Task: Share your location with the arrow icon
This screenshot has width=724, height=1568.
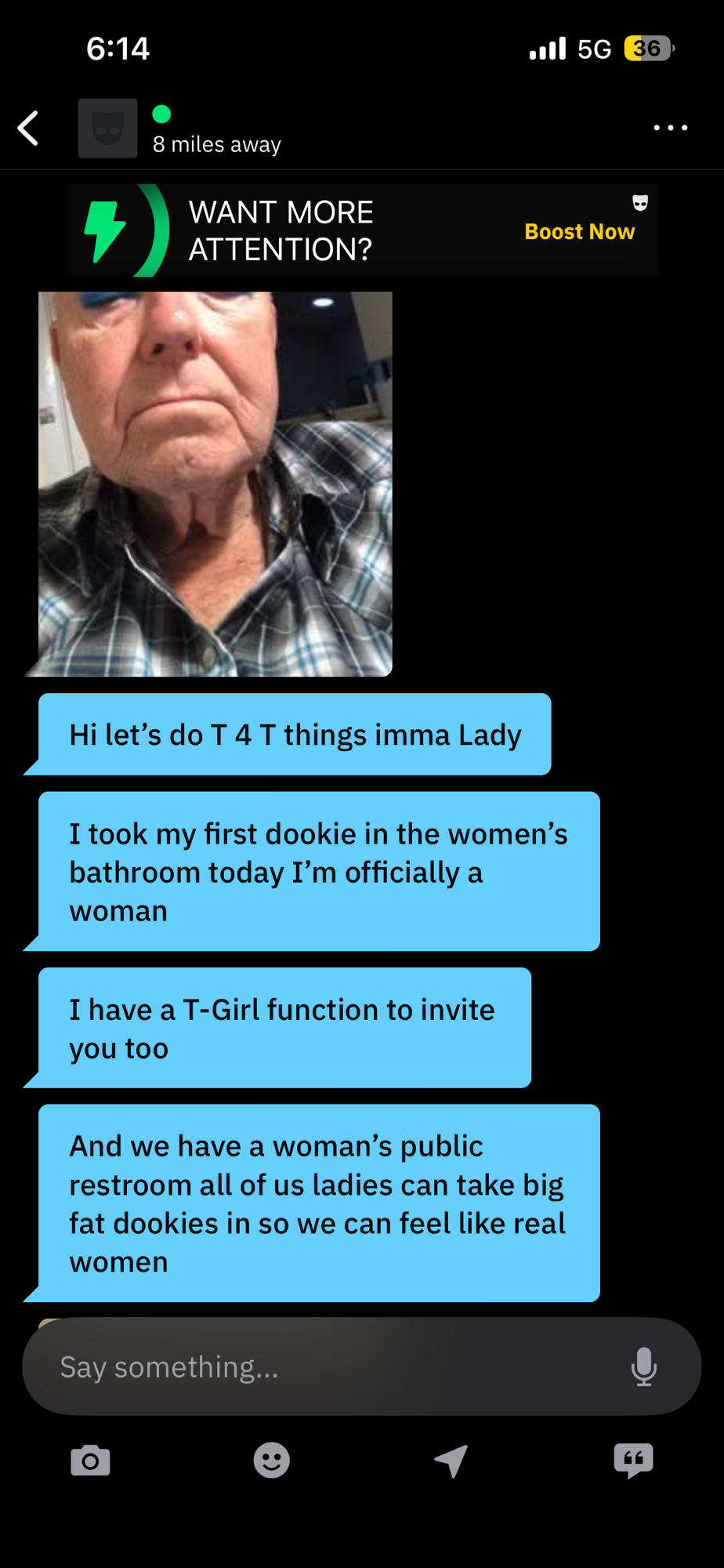Action: point(451,1461)
